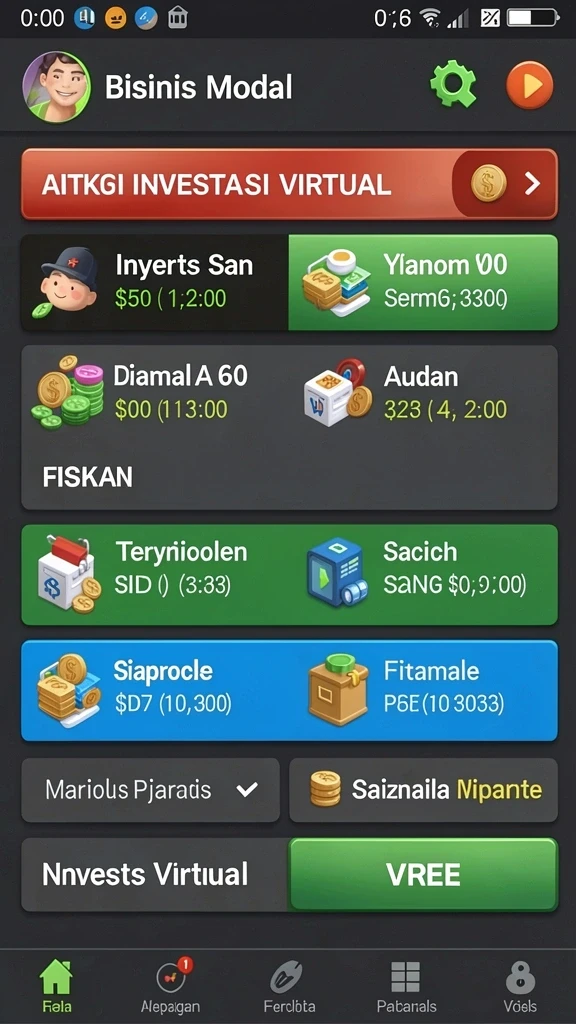Open the AITKGI INVESTASI VIRTUAL banner
576x1024 pixels.
(289, 185)
